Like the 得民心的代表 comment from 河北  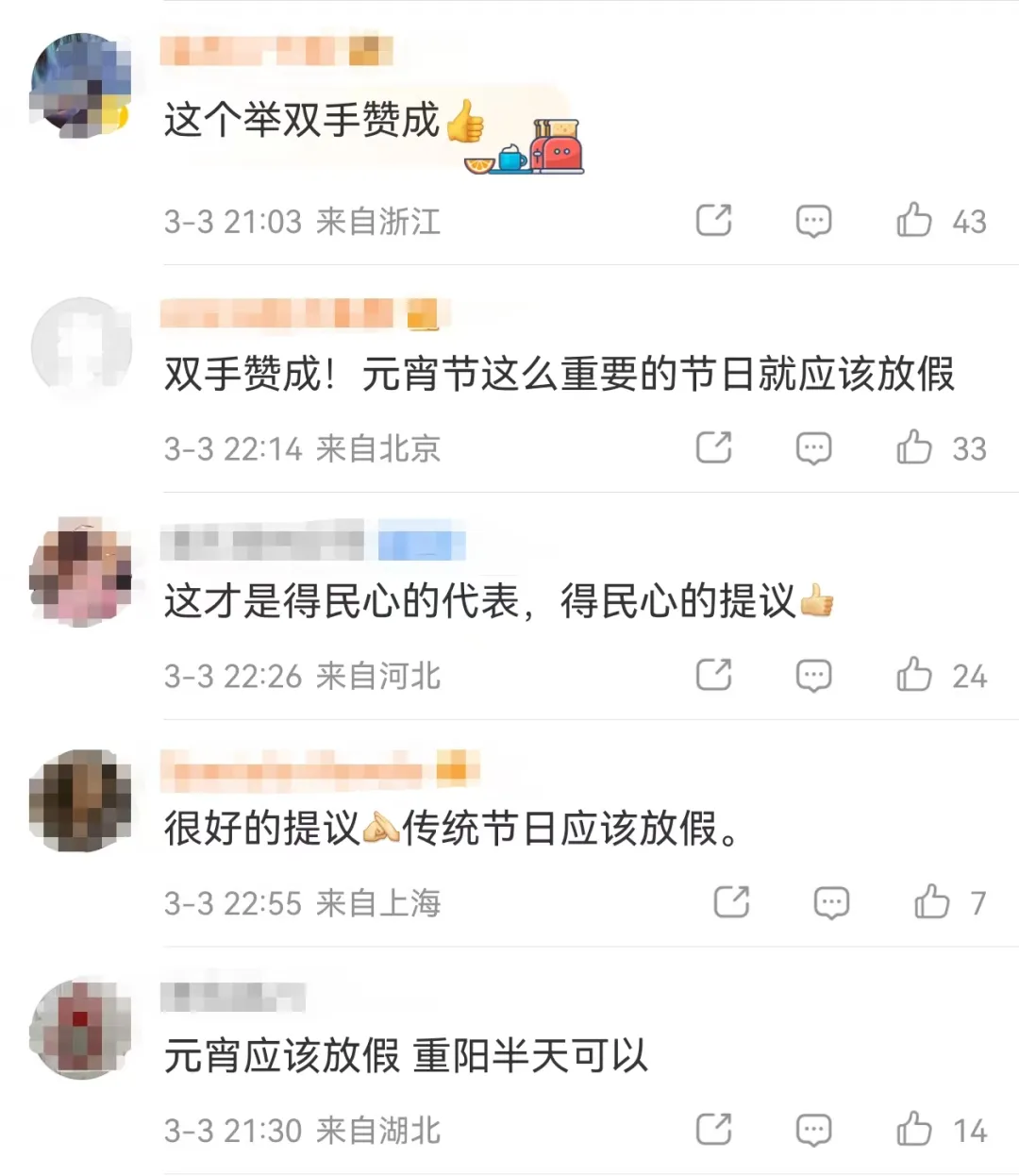click(x=913, y=675)
